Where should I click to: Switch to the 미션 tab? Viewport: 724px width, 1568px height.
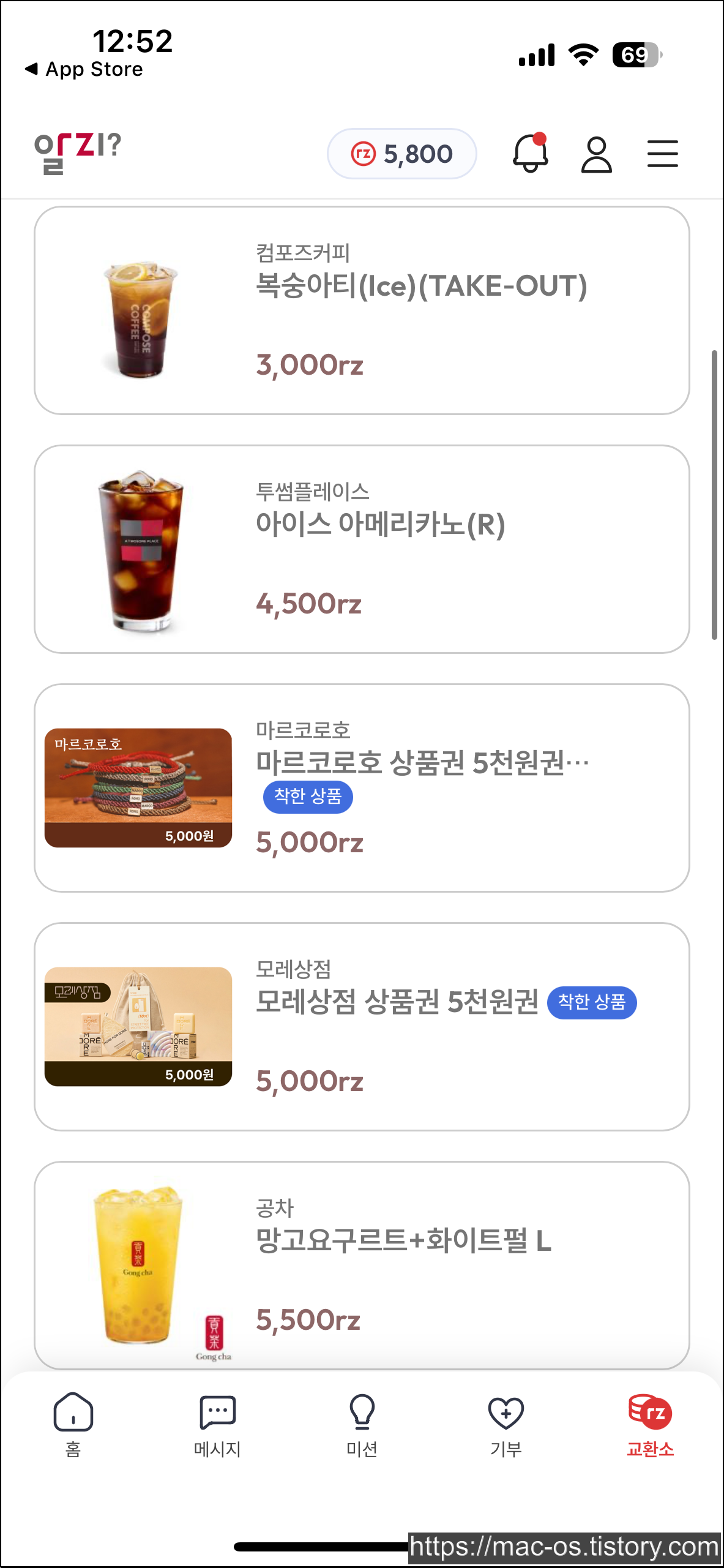pos(362,1425)
